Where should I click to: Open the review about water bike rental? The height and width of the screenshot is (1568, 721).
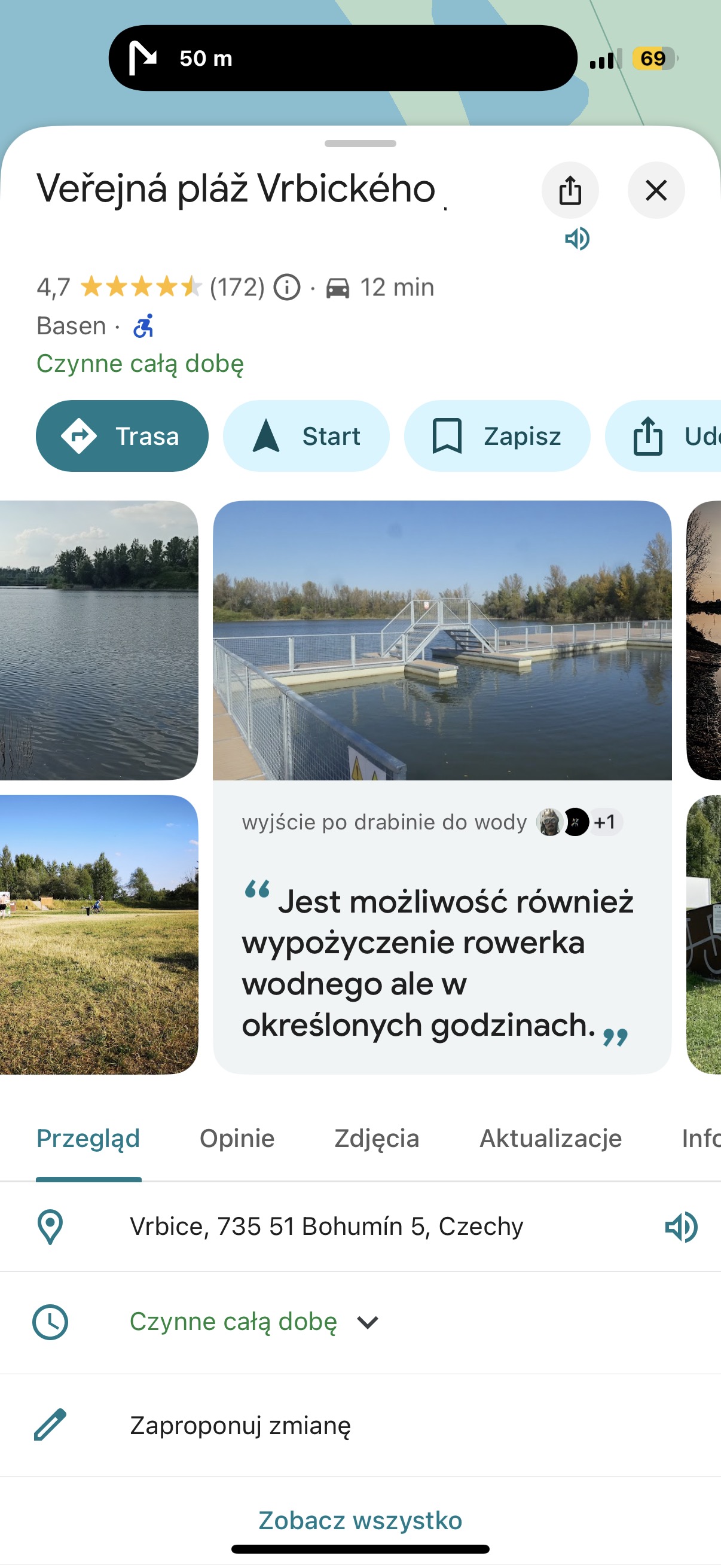[437, 962]
